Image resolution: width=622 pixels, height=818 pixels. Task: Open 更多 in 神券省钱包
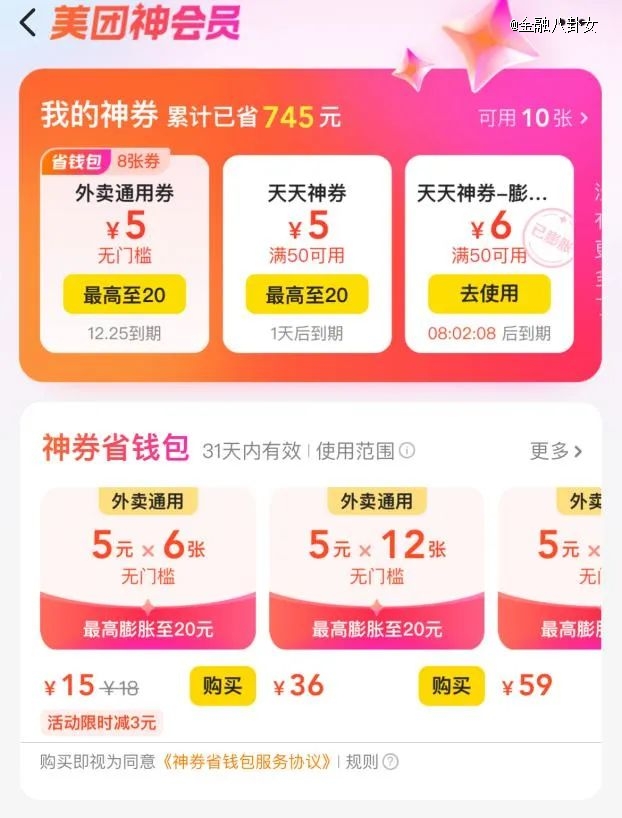coord(556,451)
